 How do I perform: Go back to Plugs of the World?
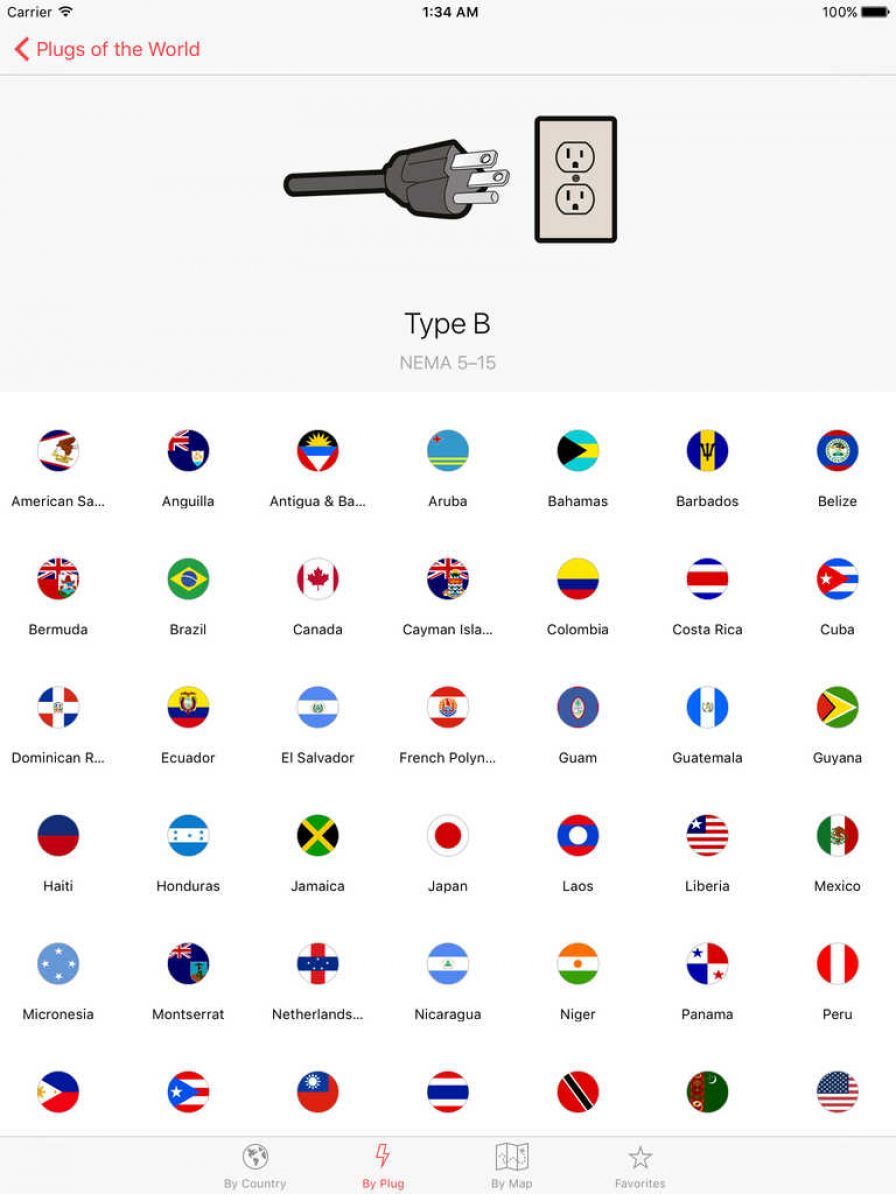(107, 49)
